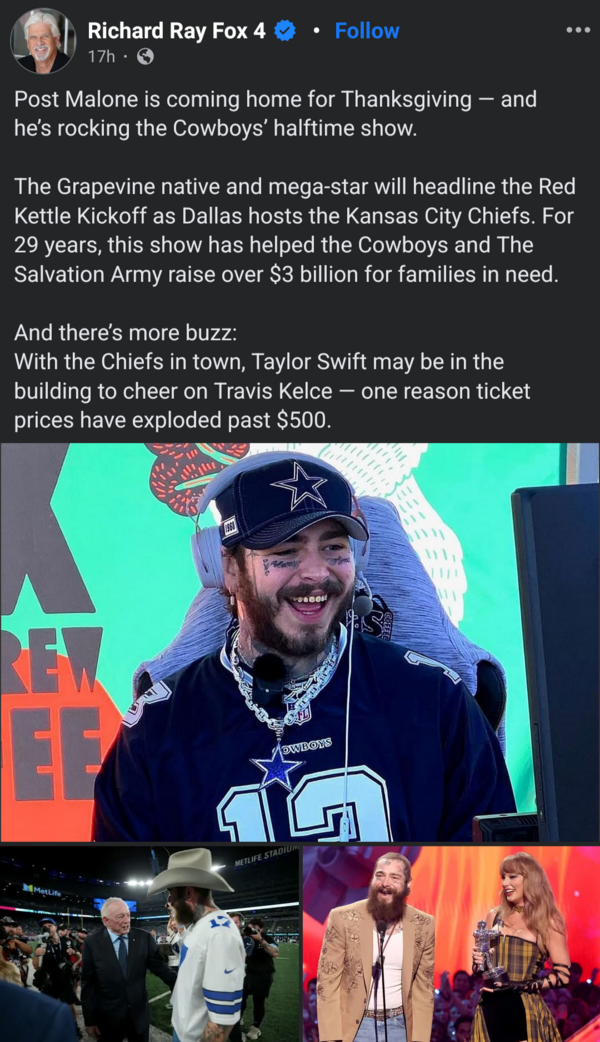Open the MetLife Stadium field photo

[x=150, y=944]
